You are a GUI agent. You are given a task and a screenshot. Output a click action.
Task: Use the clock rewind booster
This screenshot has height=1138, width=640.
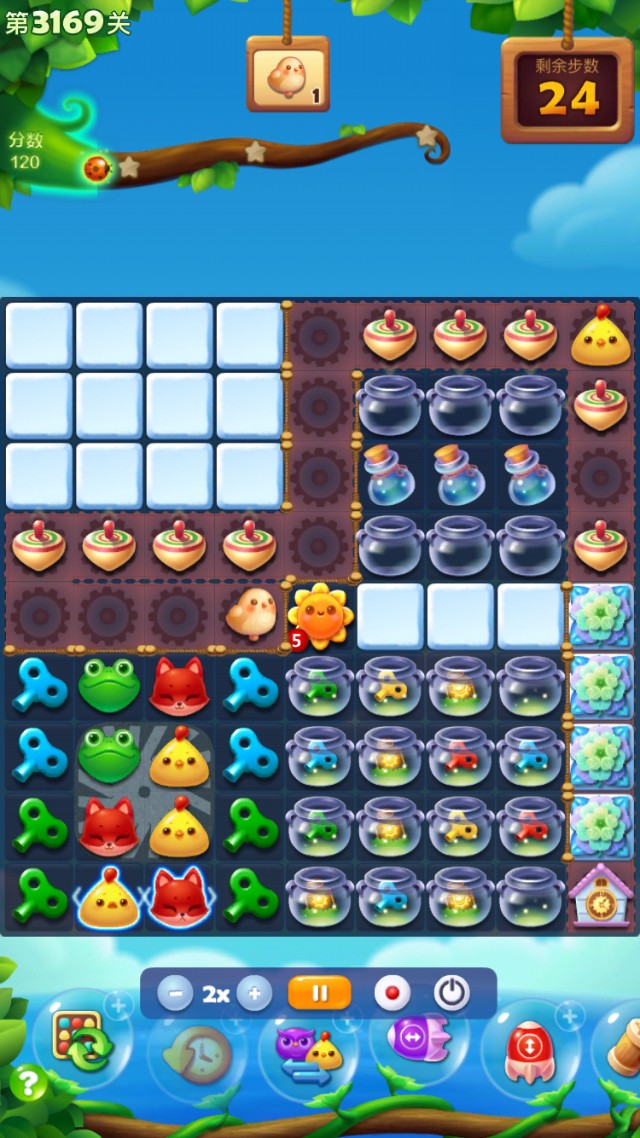coord(198,1053)
